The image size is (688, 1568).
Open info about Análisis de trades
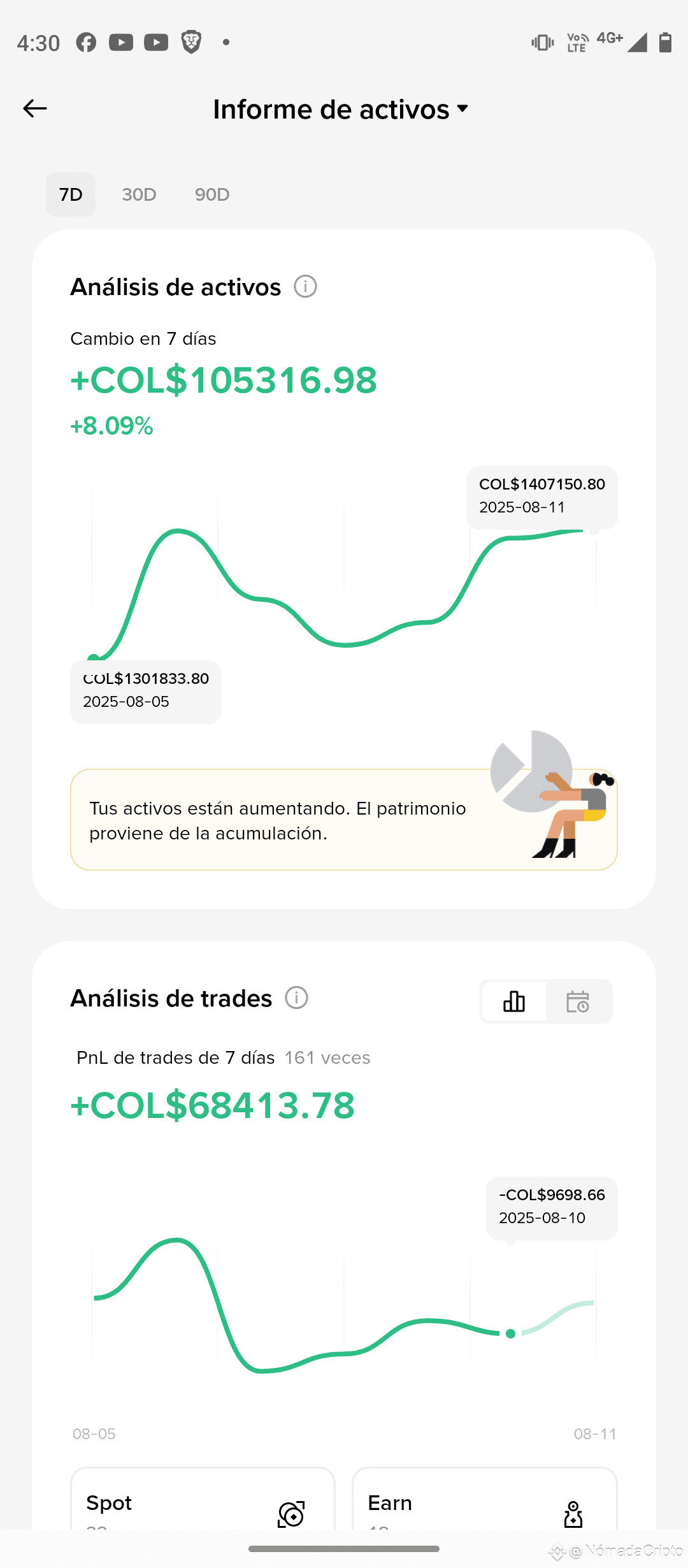coord(296,998)
